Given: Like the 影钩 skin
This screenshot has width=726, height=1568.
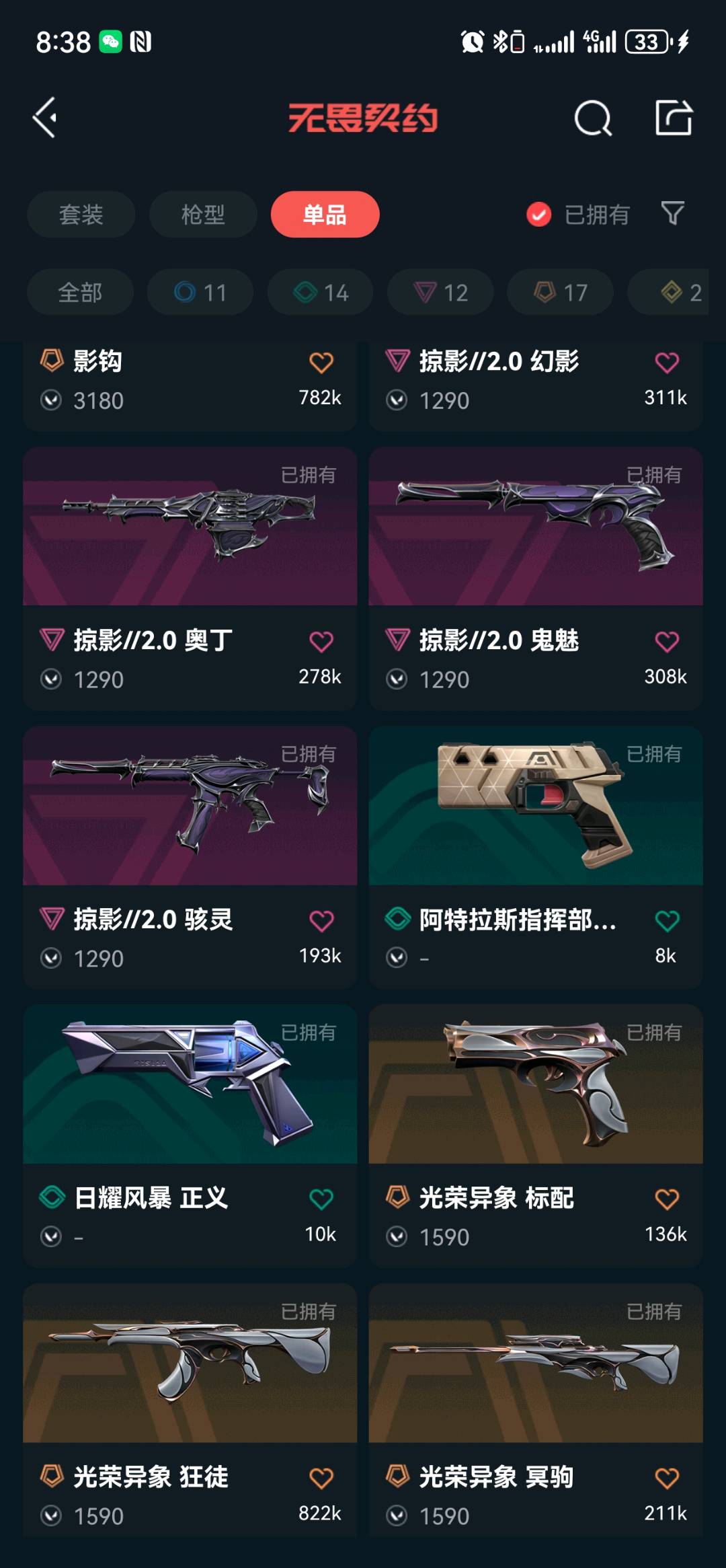Looking at the screenshot, I should [x=321, y=363].
